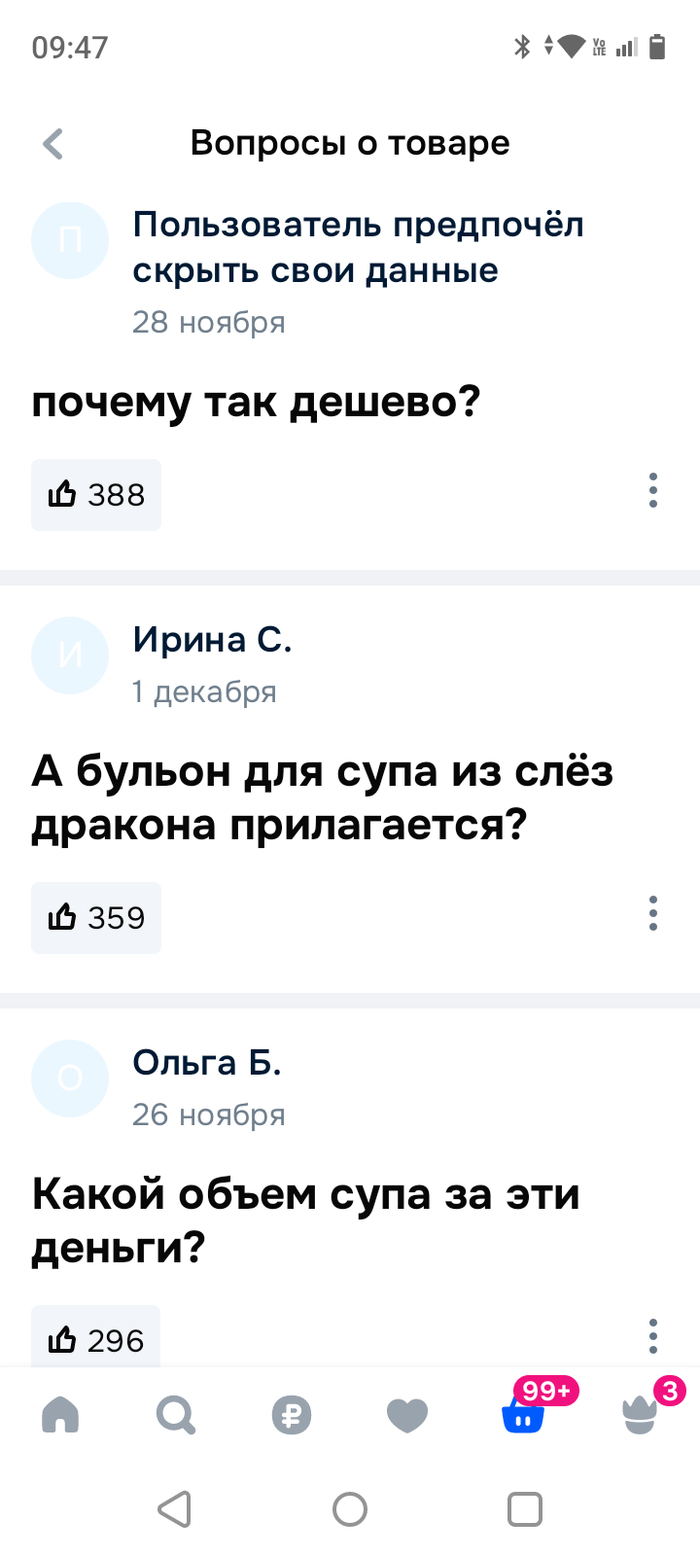Open overflow menu on Ирина С.'s question
The width and height of the screenshot is (700, 1556).
pos(652,913)
